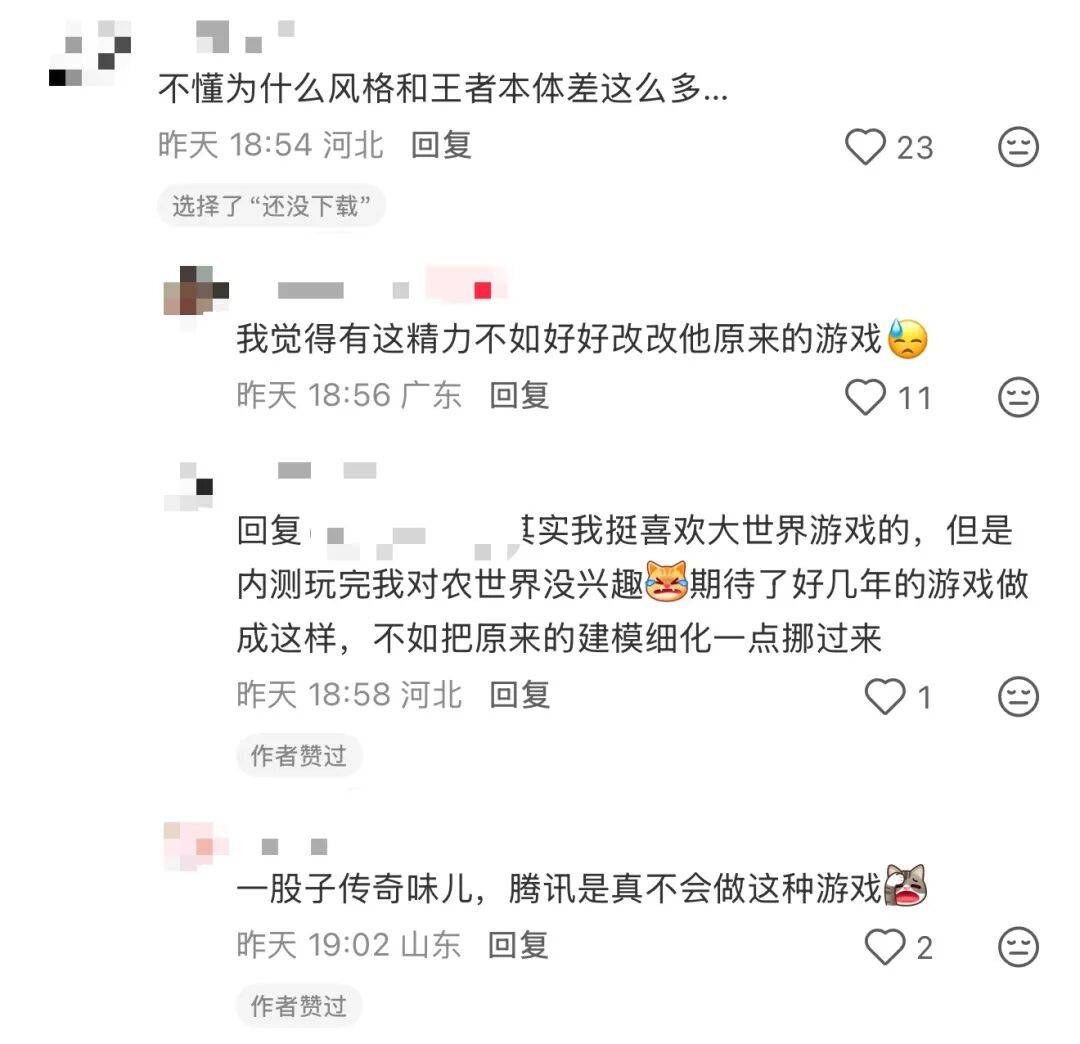Image resolution: width=1080 pixels, height=1044 pixels.
Task: Dislike the reply with 11 likes
Action: tap(1018, 398)
